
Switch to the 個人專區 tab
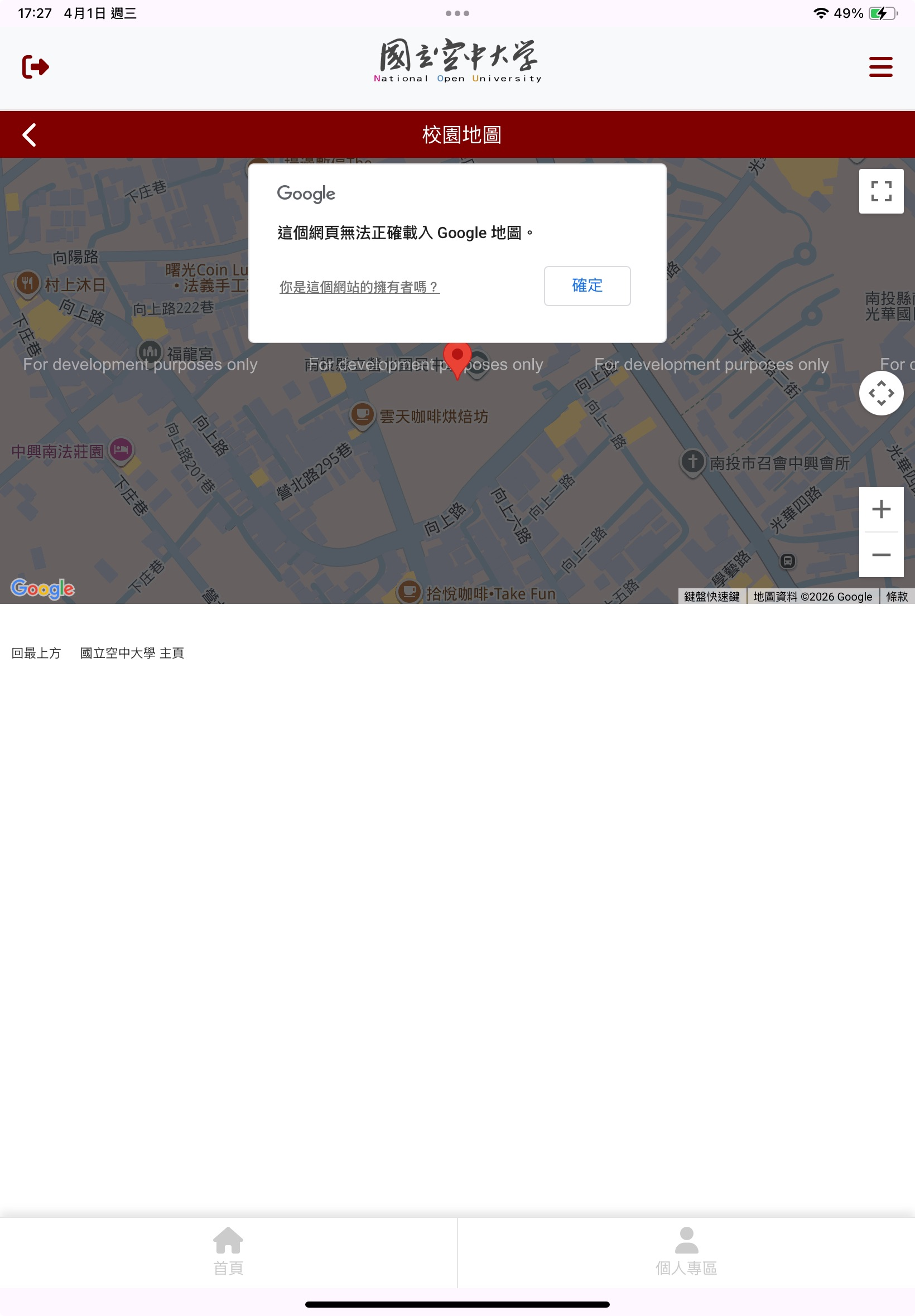(686, 1251)
